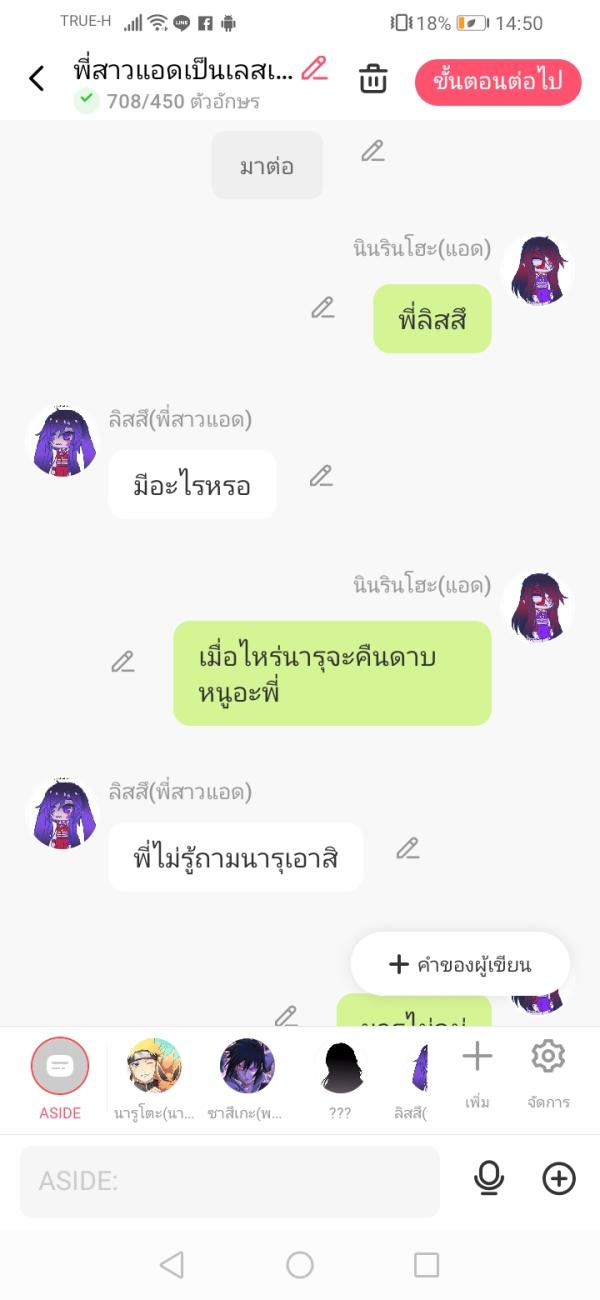The height and width of the screenshot is (1300, 600).
Task: Edit the เมื่อไหร่นารุจะคืนดาบ message
Action: click(122, 661)
